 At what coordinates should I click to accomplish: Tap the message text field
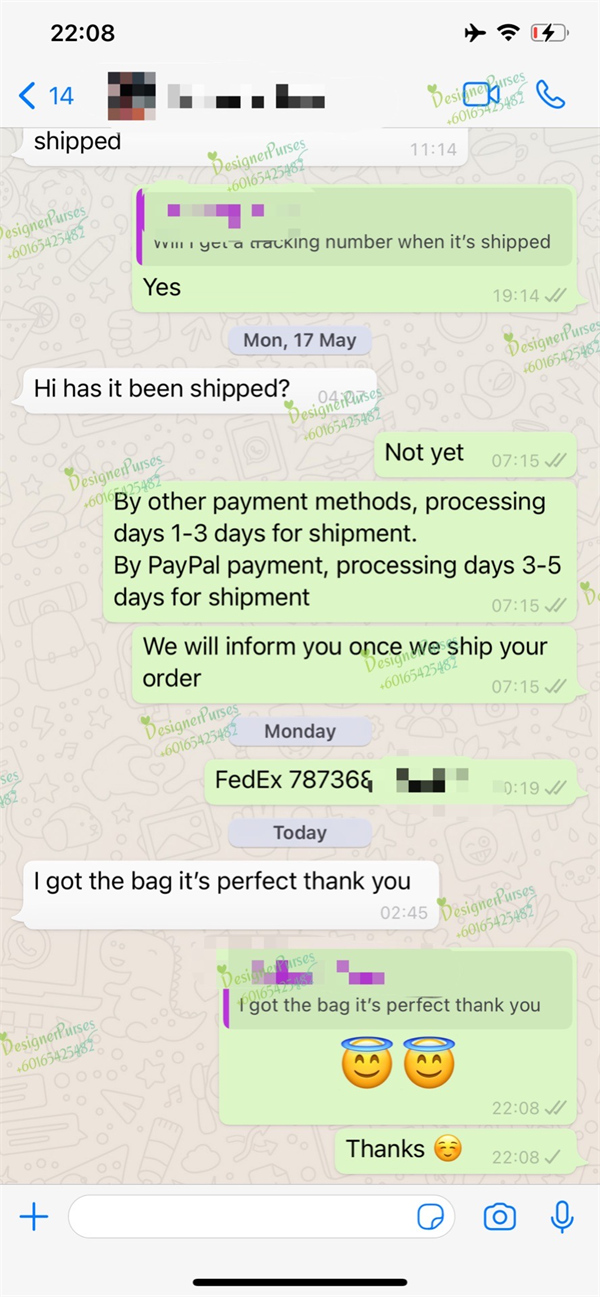coord(240,1216)
